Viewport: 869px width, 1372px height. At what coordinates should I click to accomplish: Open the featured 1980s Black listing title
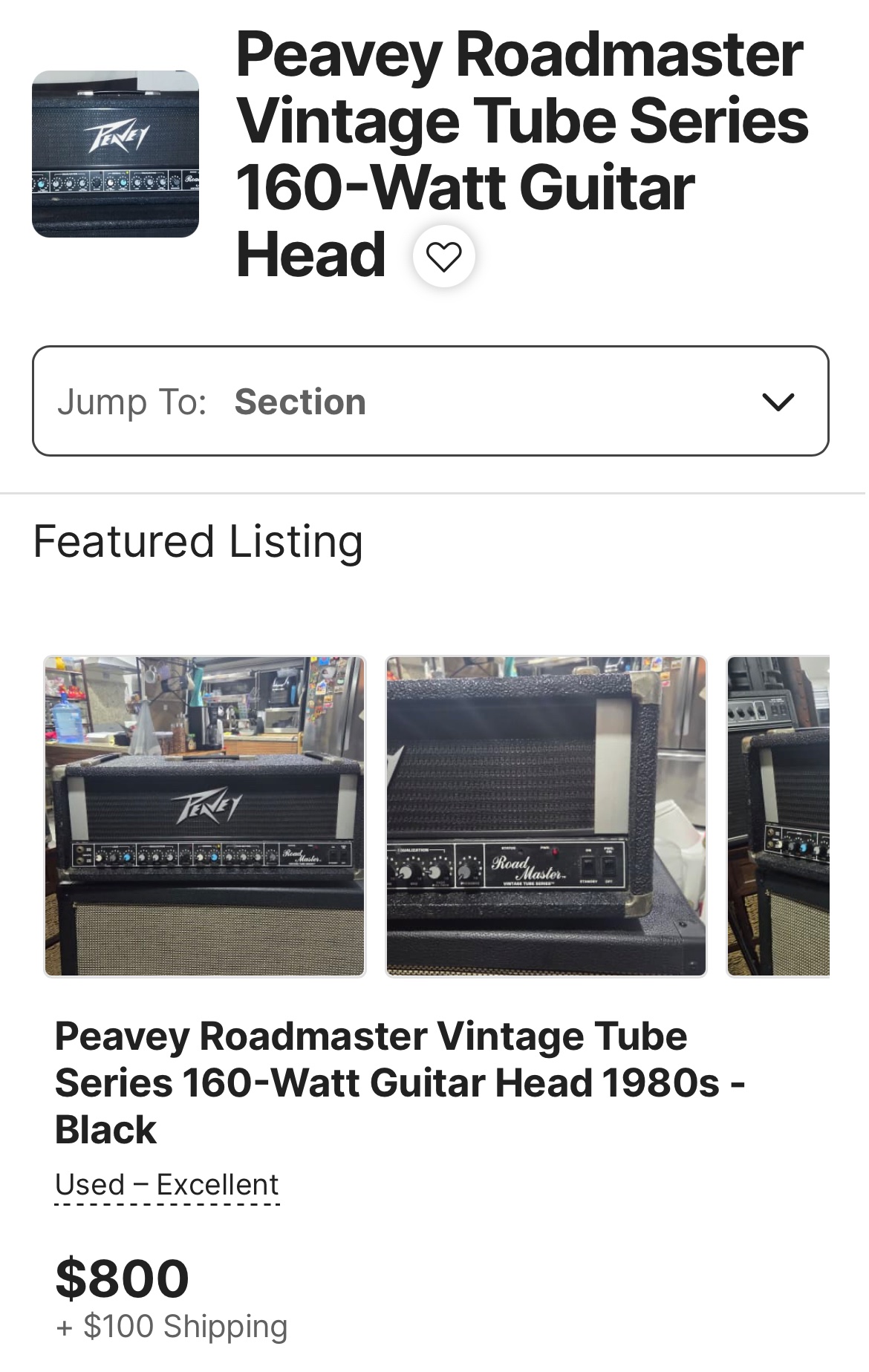(x=400, y=1082)
